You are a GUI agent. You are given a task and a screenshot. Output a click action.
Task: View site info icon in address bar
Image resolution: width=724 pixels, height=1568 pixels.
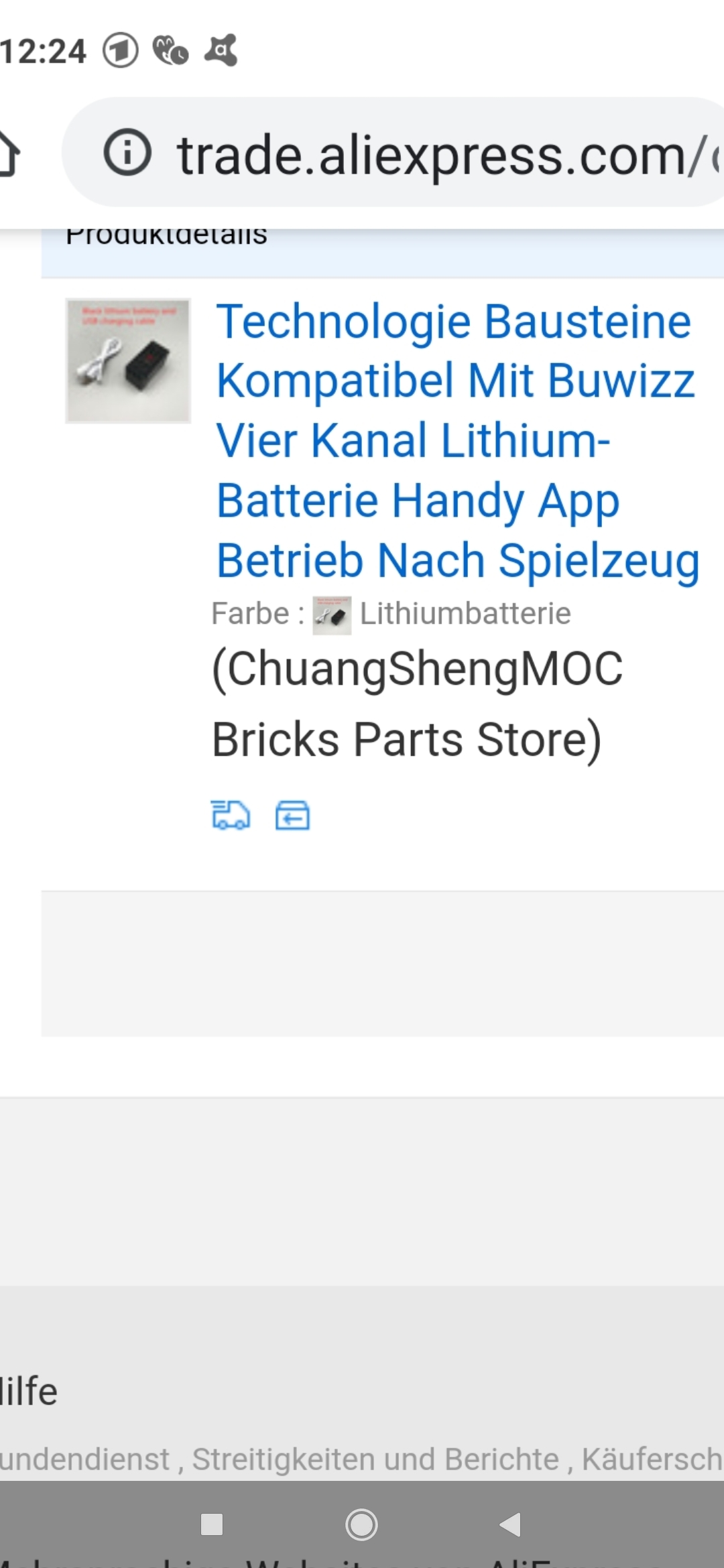click(127, 153)
